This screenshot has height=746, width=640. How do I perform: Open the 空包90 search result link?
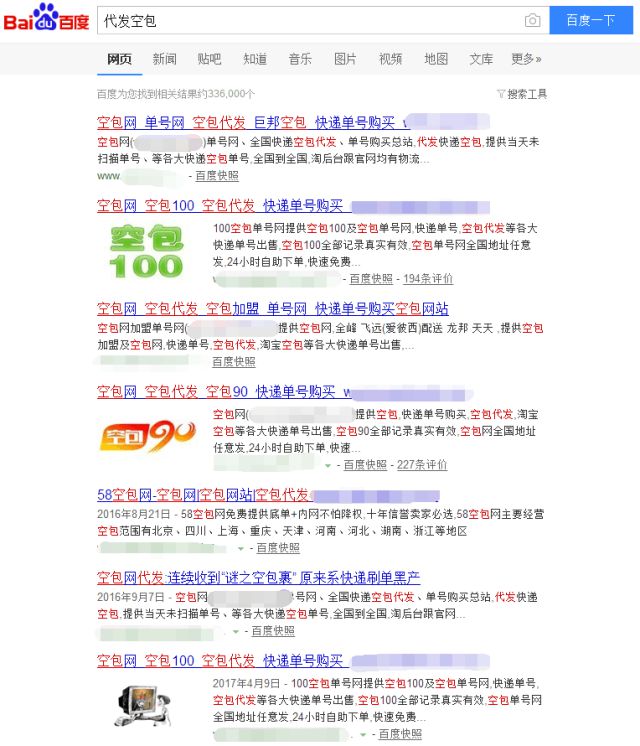[215, 391]
